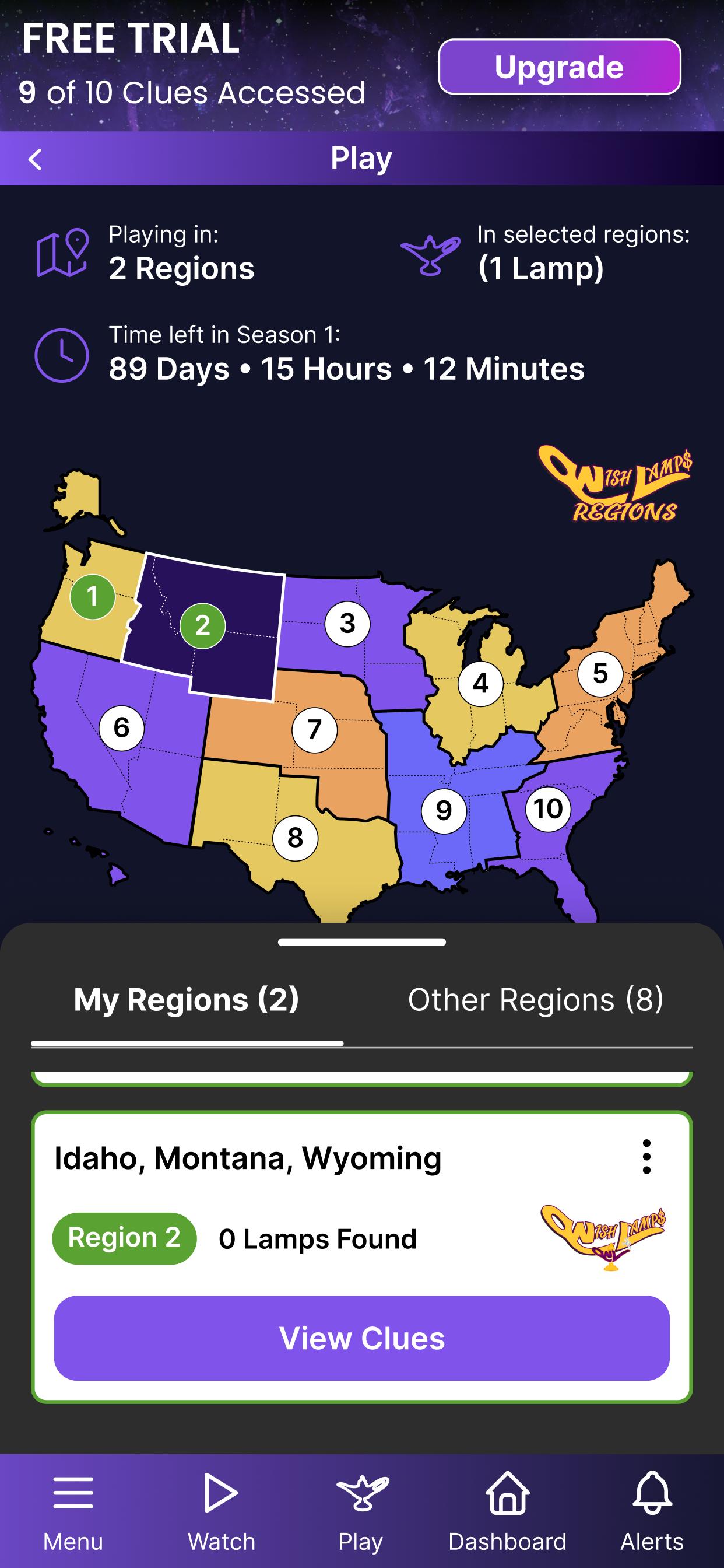The width and height of the screenshot is (724, 1568).
Task: Select region 3 on the map
Action: click(347, 624)
